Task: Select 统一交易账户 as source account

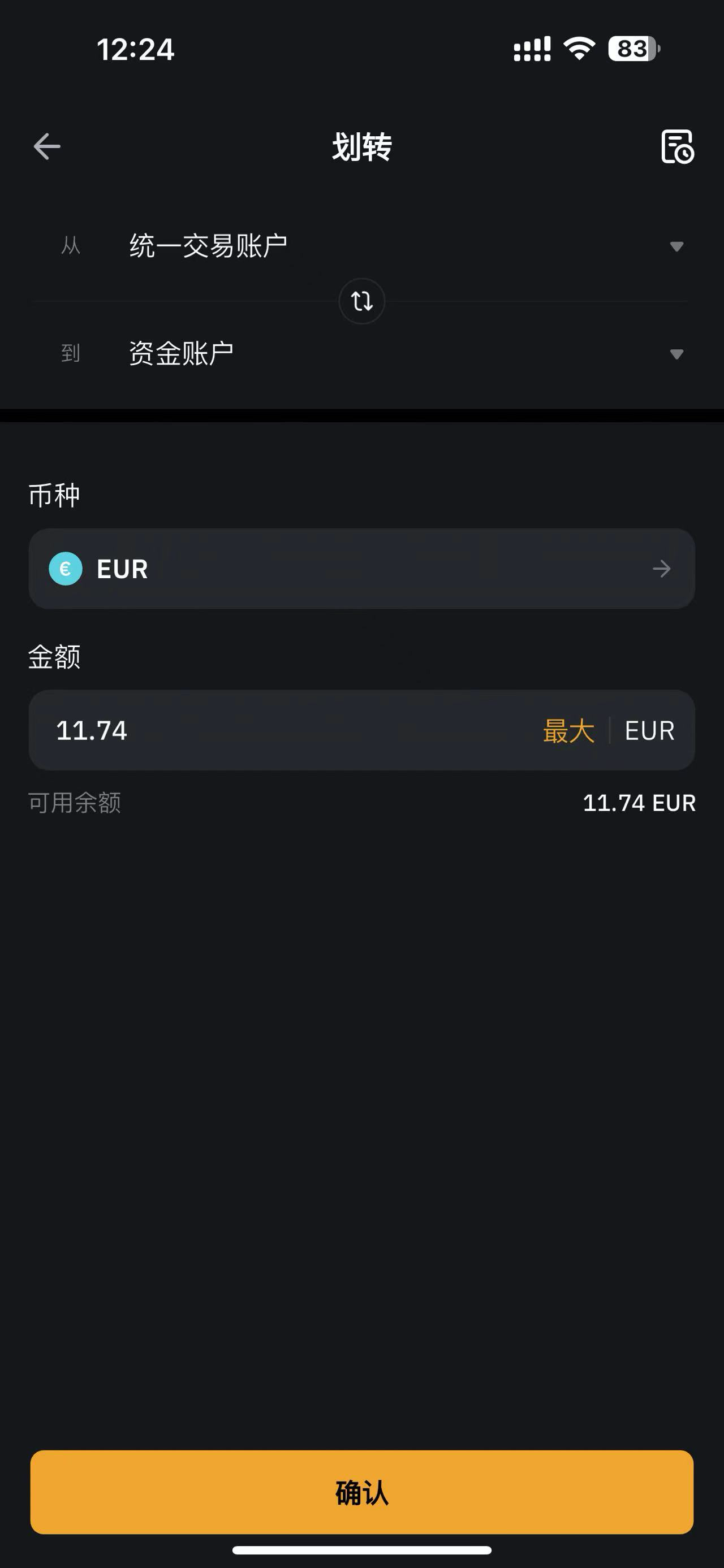Action: tap(208, 244)
